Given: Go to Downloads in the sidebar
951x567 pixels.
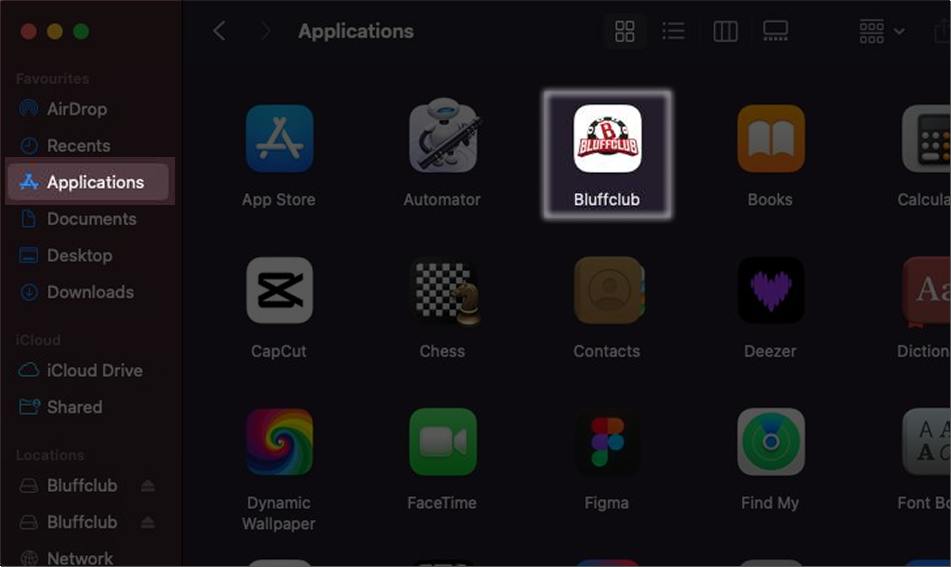Looking at the screenshot, I should [x=89, y=292].
